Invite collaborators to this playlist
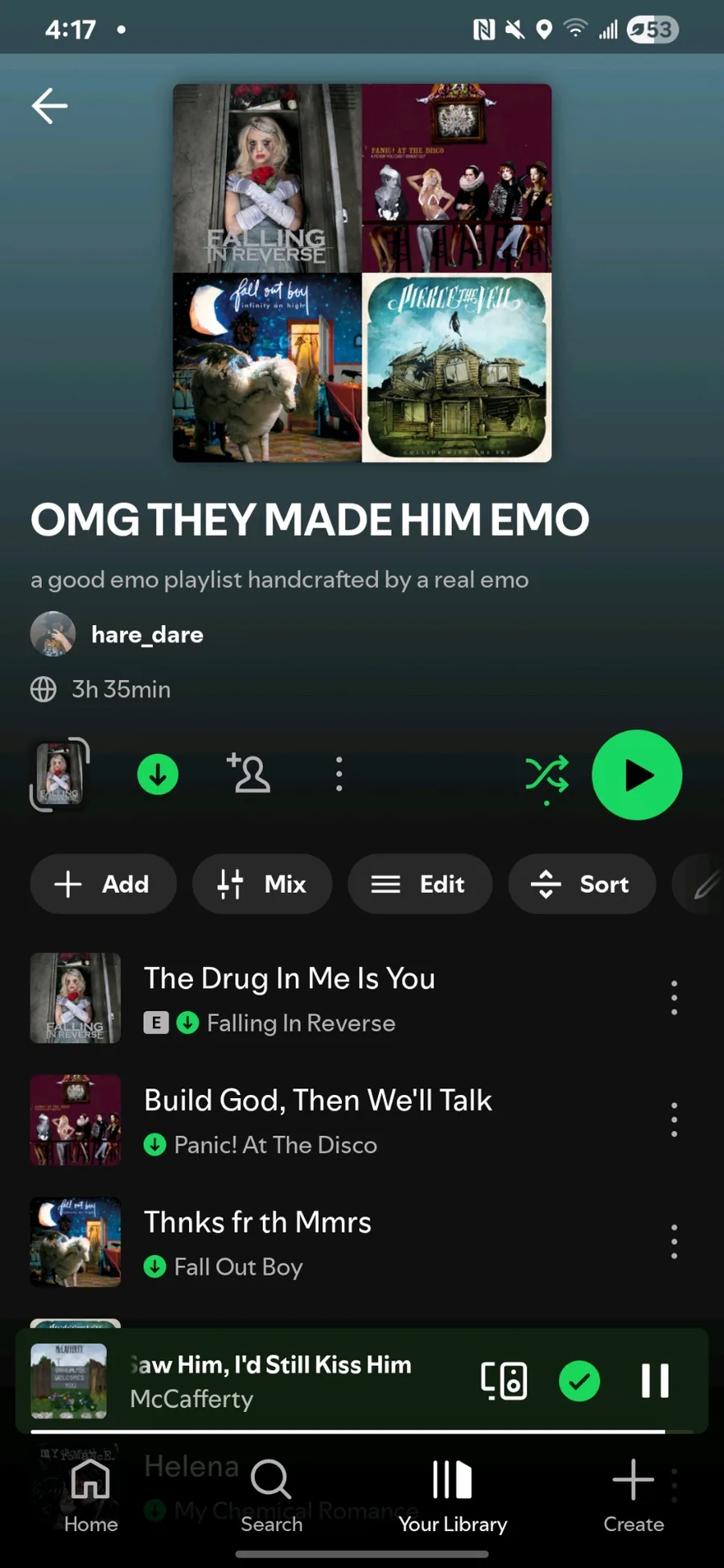 [249, 775]
